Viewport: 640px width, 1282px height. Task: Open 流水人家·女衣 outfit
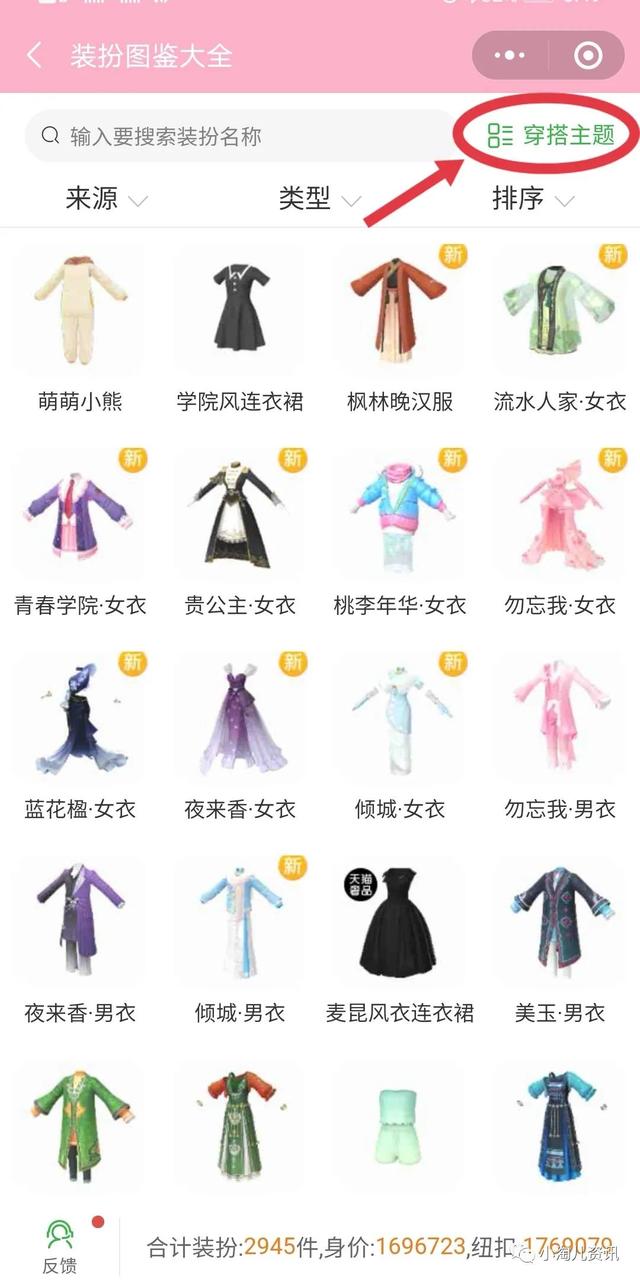pos(560,330)
